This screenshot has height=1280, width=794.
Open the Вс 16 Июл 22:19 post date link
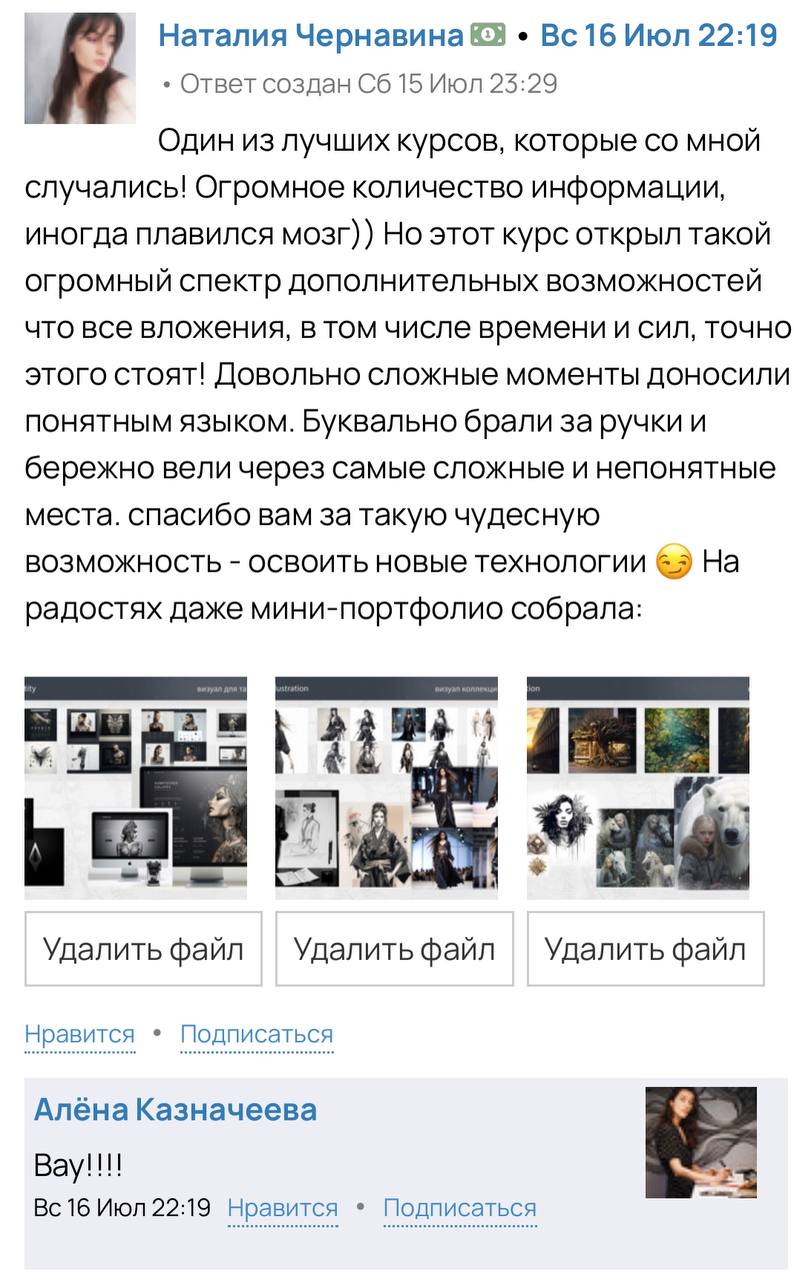[658, 36]
